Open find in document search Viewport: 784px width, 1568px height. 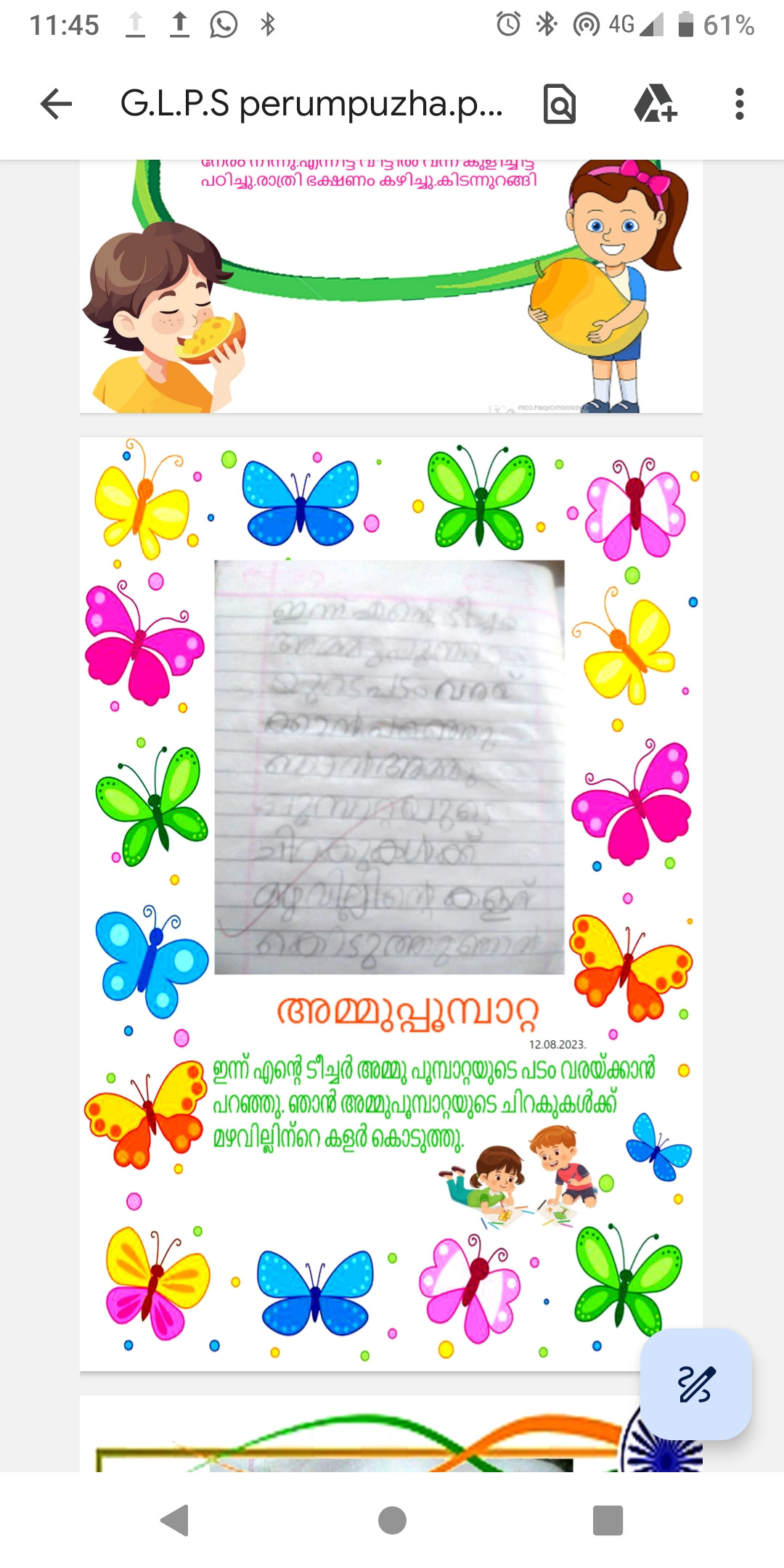point(560,104)
